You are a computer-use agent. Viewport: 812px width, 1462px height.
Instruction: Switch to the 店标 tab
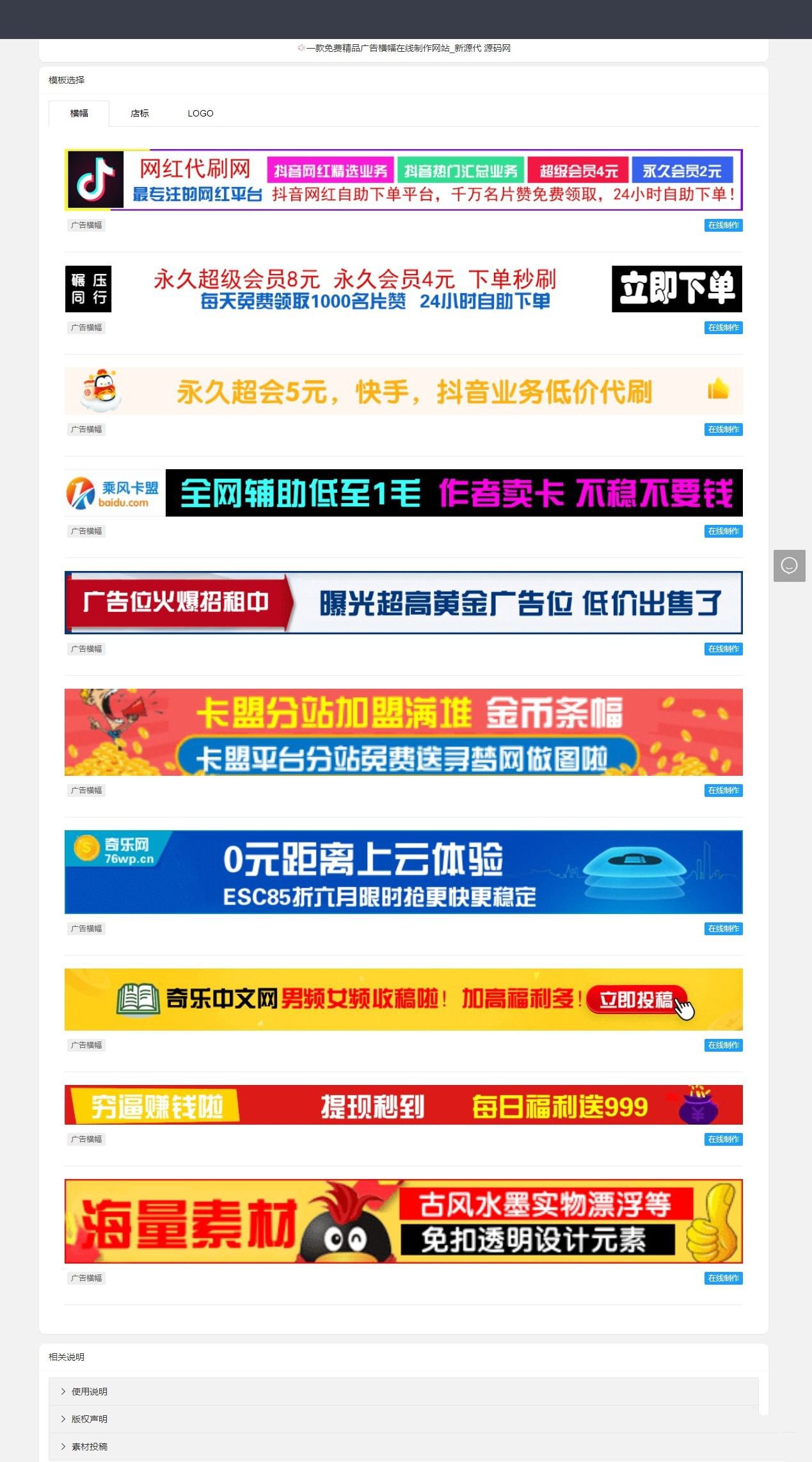[x=139, y=113]
